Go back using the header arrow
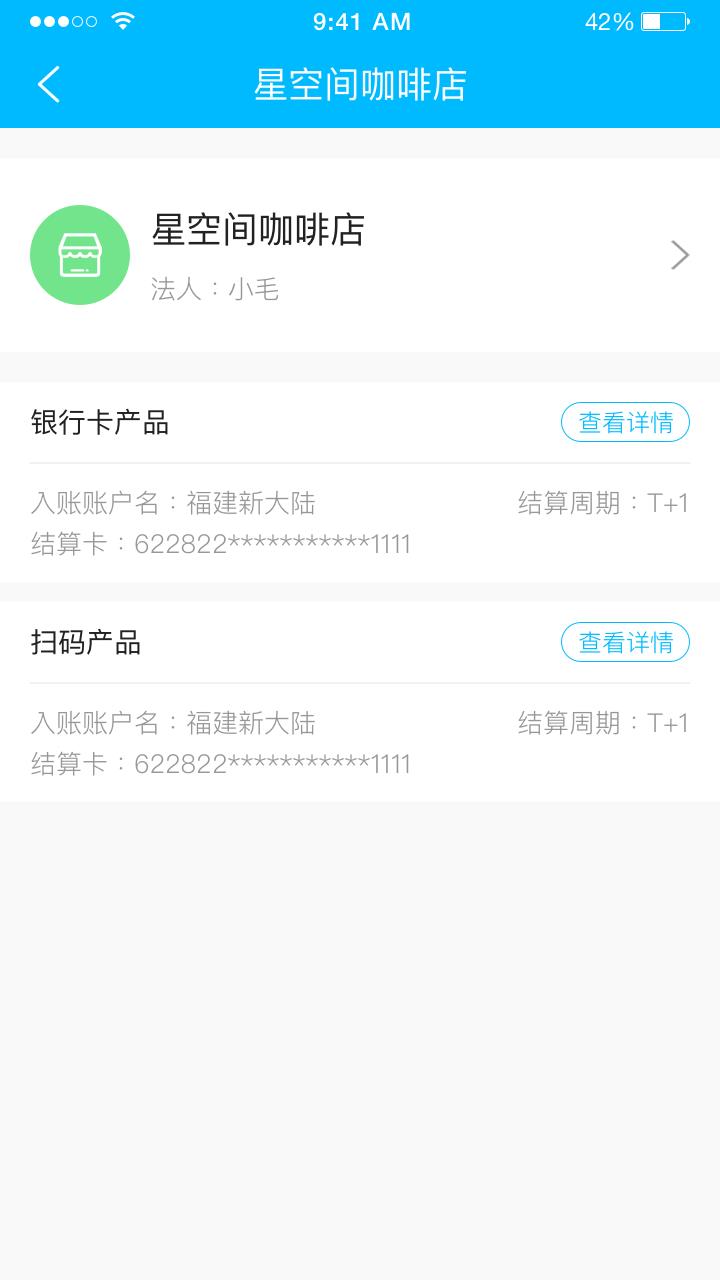Image resolution: width=720 pixels, height=1280 pixels. (x=49, y=85)
